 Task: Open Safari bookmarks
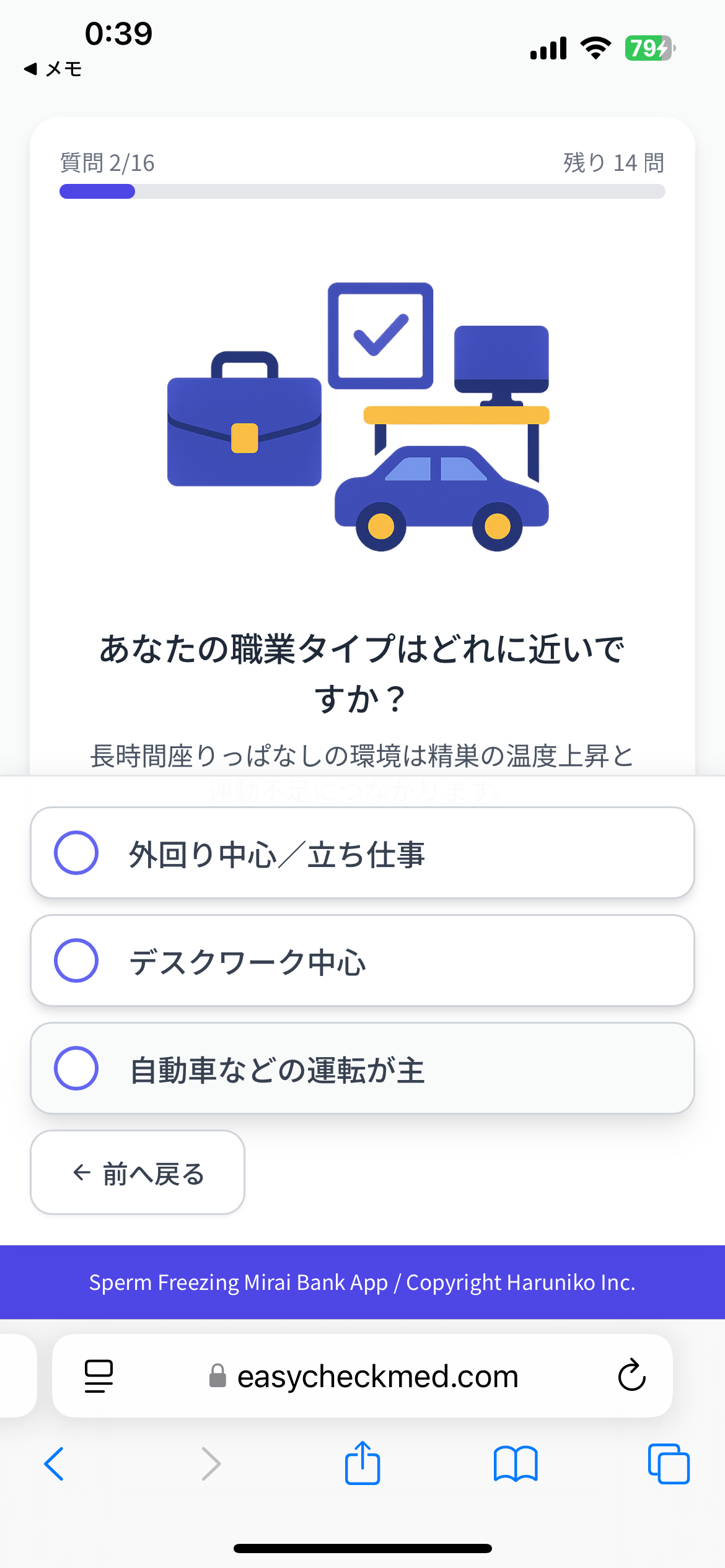[516, 1464]
